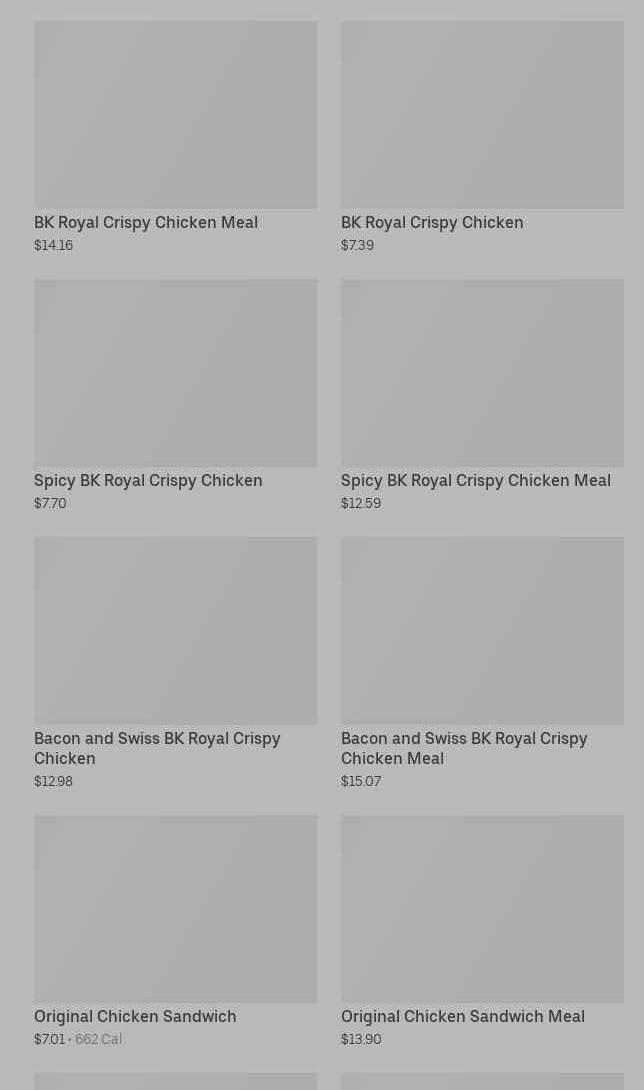Choose the Spicy BK Royal Crispy Chicken Meal
644x1090 pixels.
point(482,395)
